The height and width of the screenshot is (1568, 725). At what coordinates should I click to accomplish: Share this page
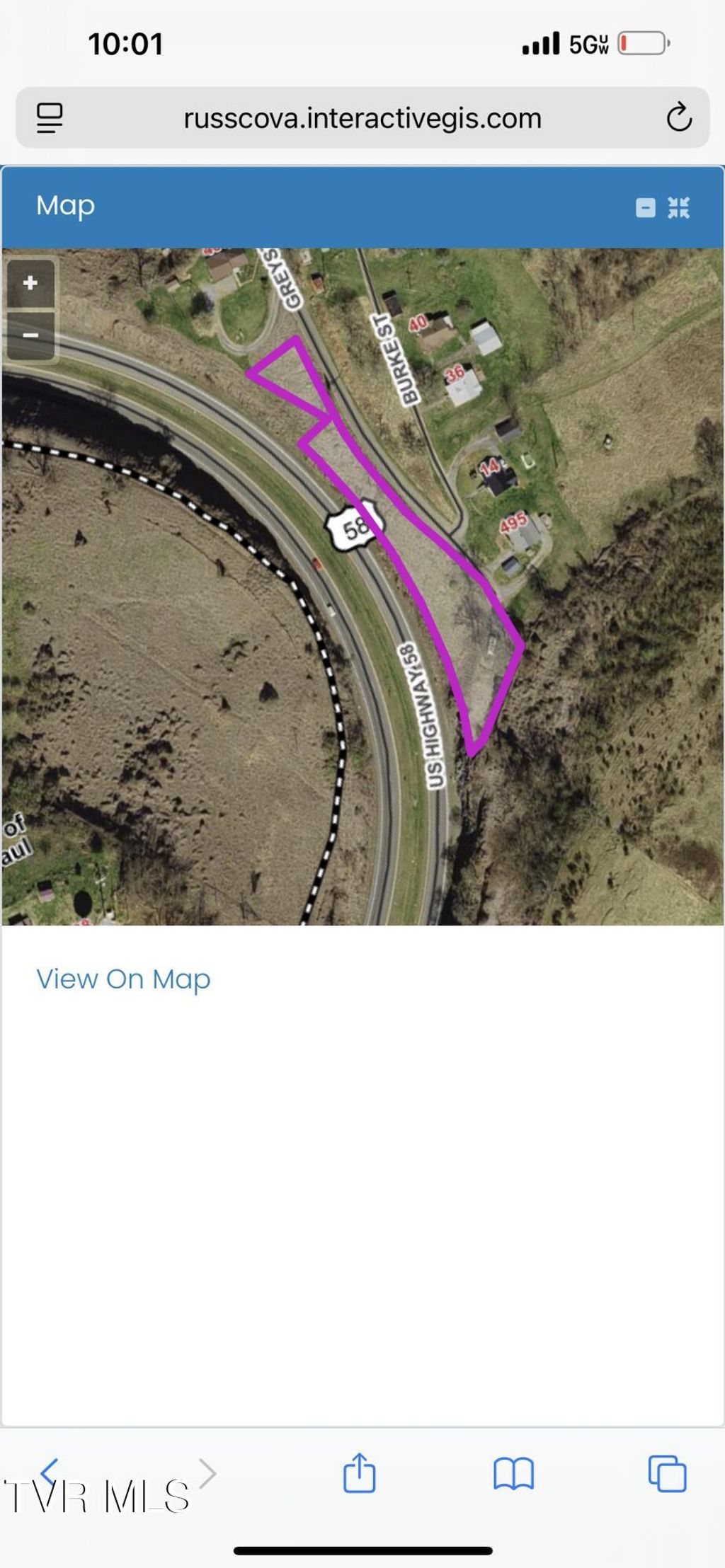click(x=359, y=1473)
